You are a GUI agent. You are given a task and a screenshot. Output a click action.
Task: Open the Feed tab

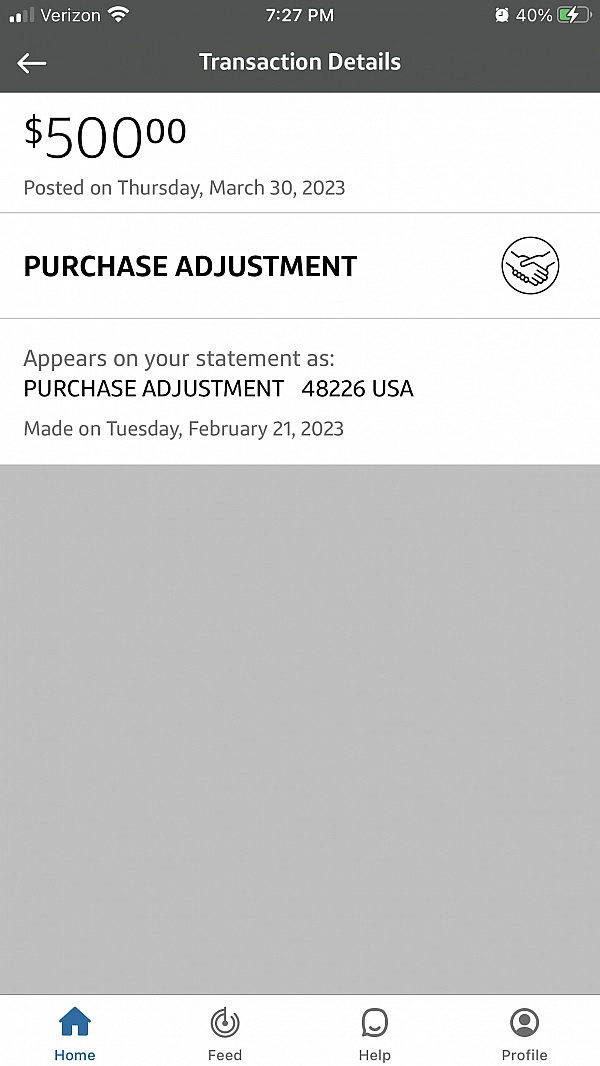tap(225, 1033)
